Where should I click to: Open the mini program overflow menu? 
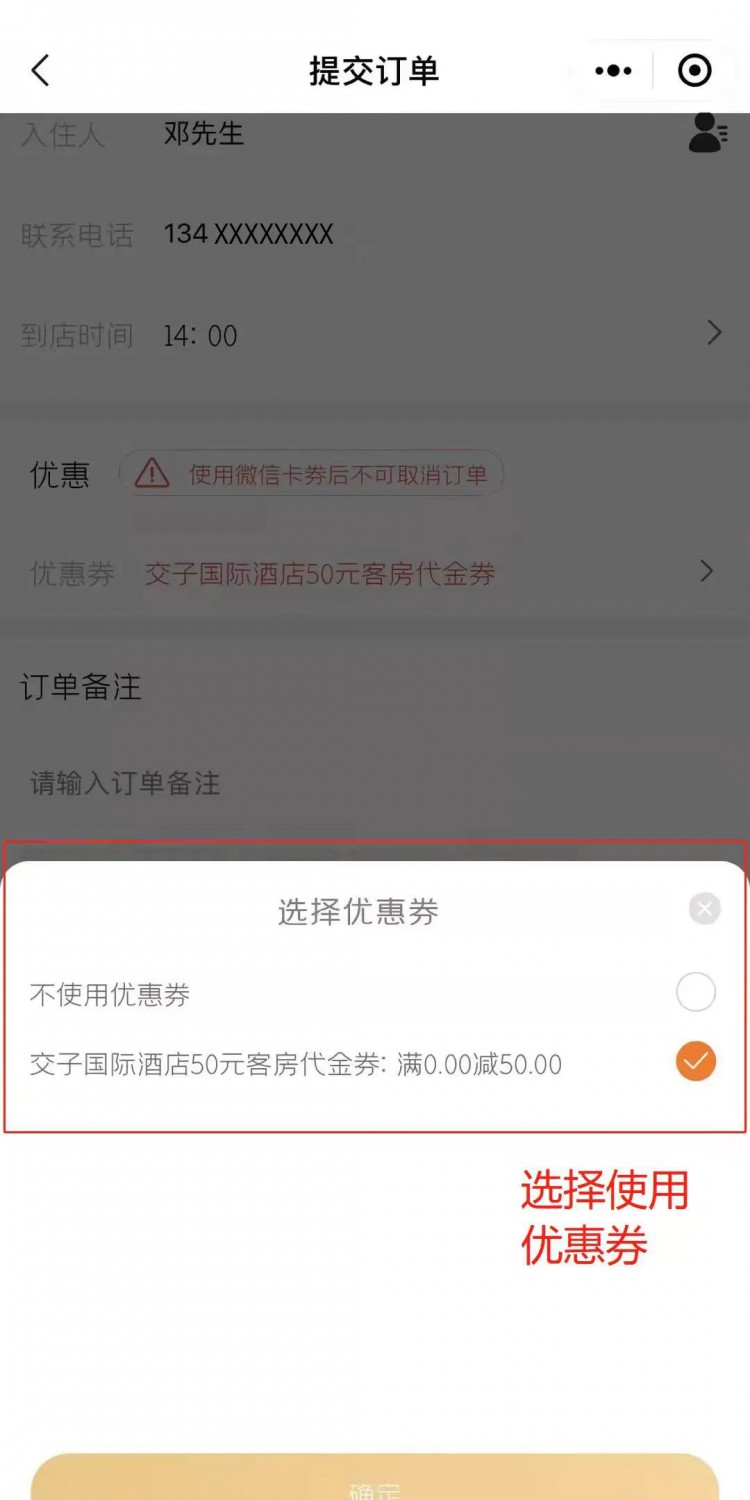pyautogui.click(x=613, y=71)
